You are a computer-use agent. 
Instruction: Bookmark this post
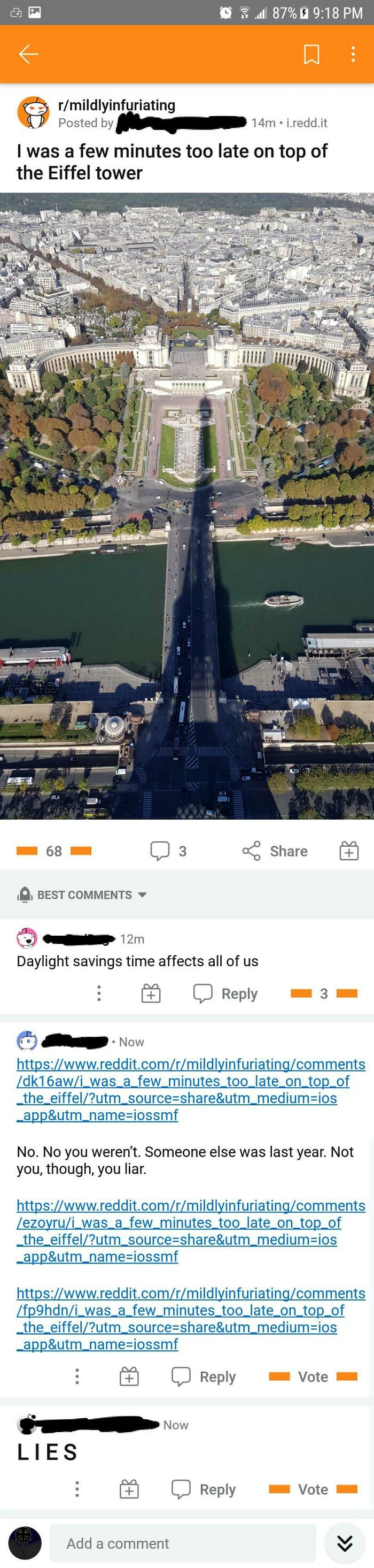311,54
